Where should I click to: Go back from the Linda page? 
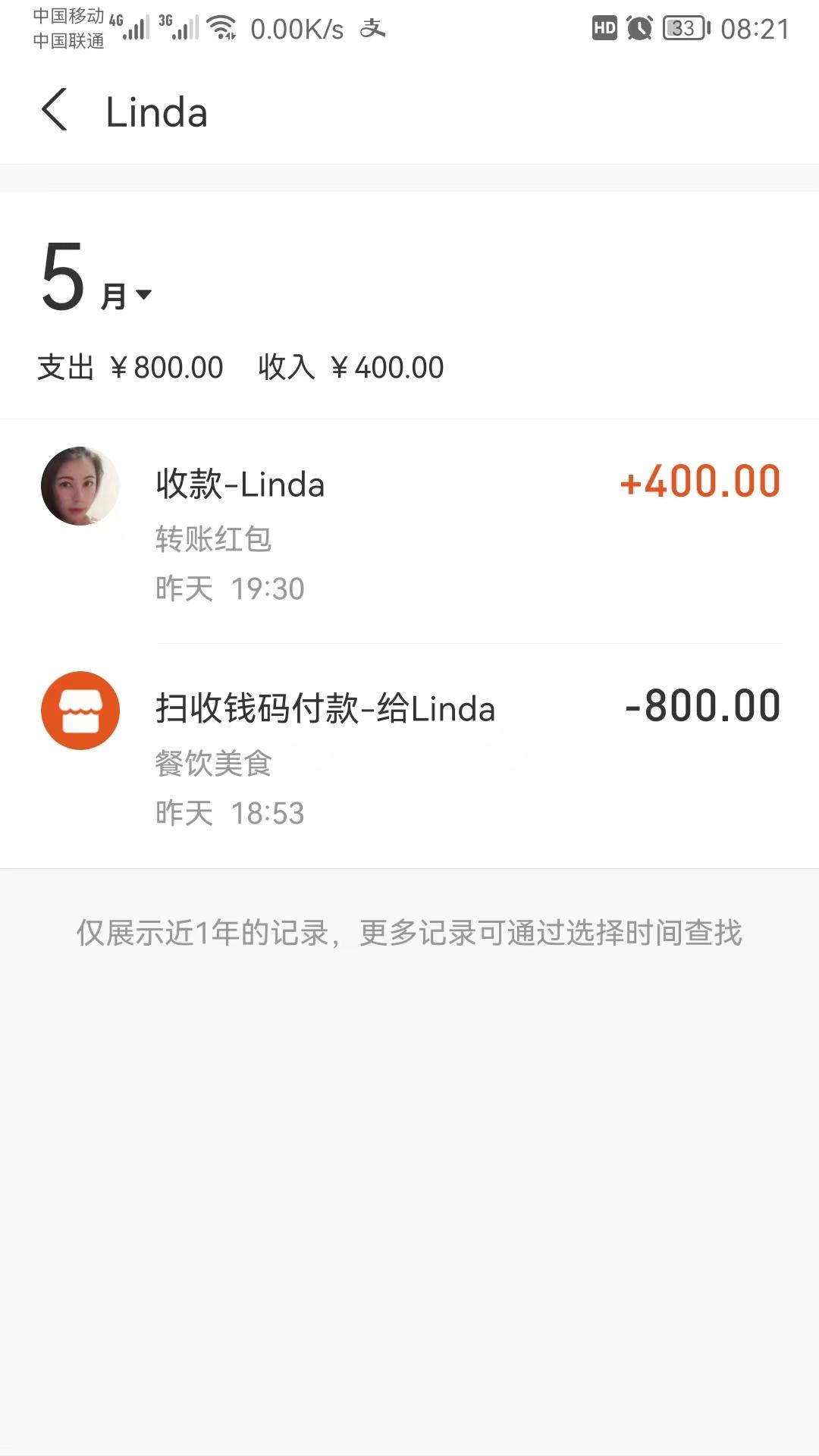[x=55, y=111]
